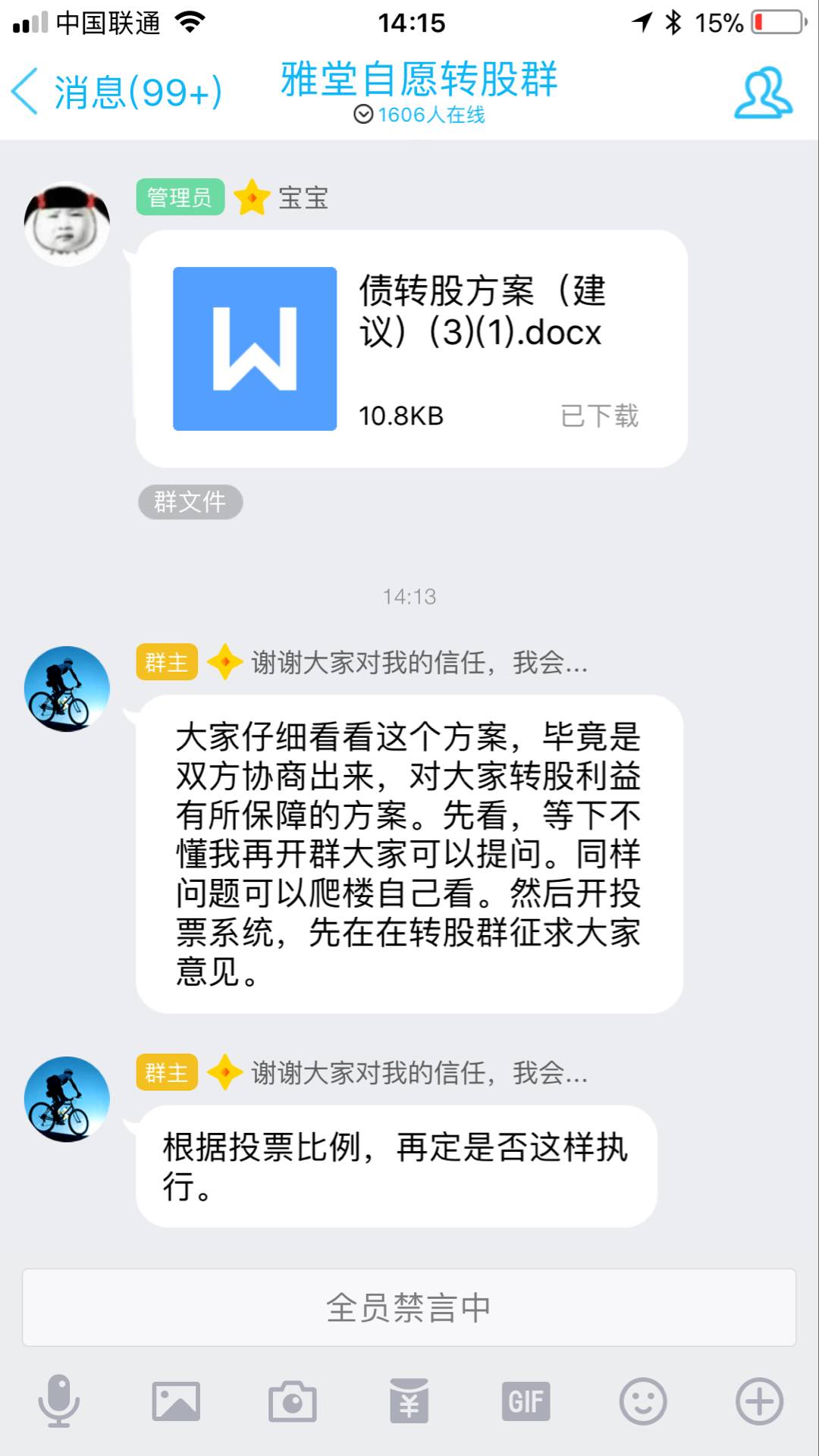Go back to the messages list
The image size is (819, 1456).
[114, 93]
